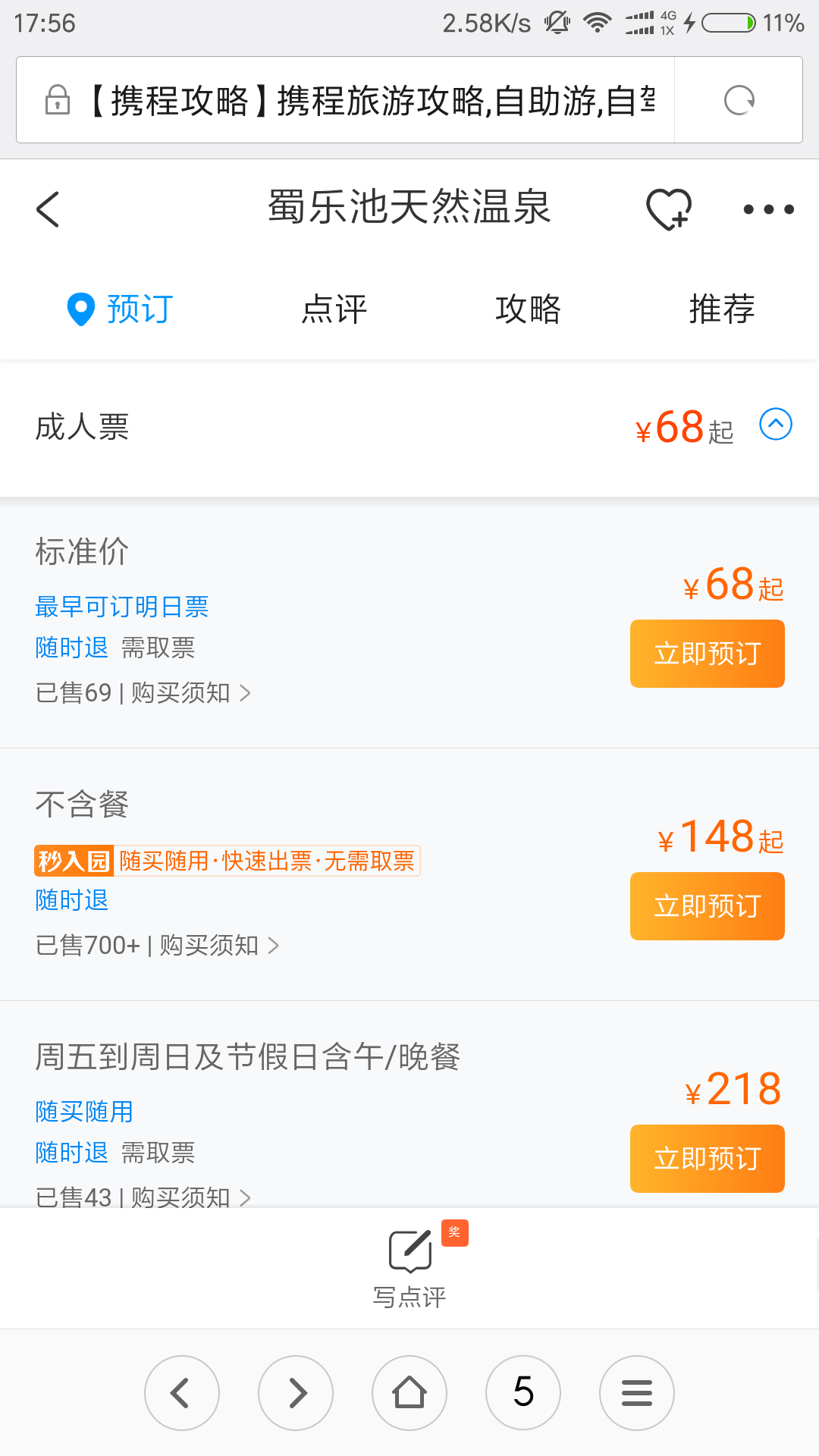Open the three-dot overflow menu
The image size is (819, 1456).
(x=768, y=209)
